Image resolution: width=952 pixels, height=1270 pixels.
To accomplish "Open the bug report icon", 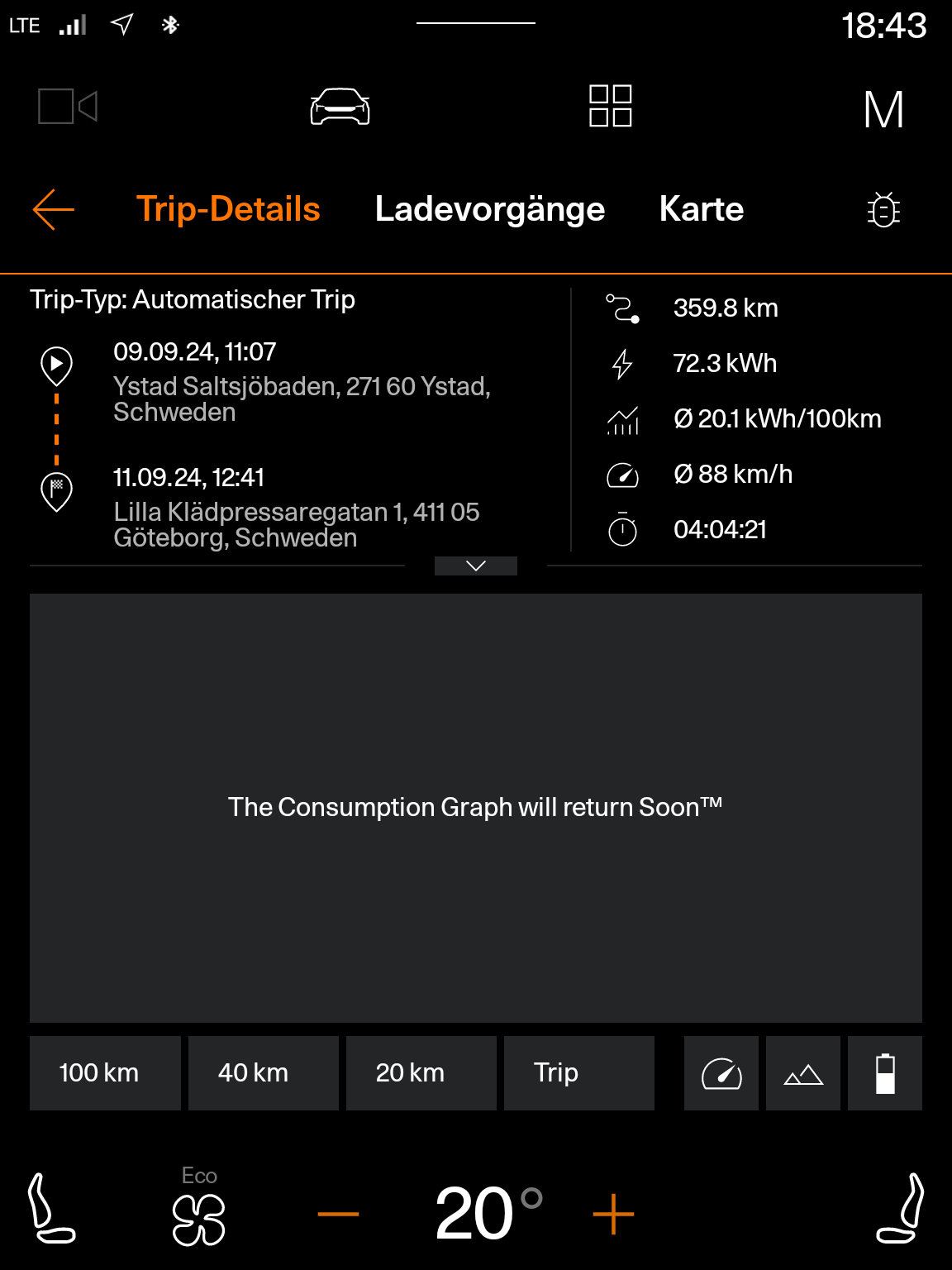I will click(883, 210).
